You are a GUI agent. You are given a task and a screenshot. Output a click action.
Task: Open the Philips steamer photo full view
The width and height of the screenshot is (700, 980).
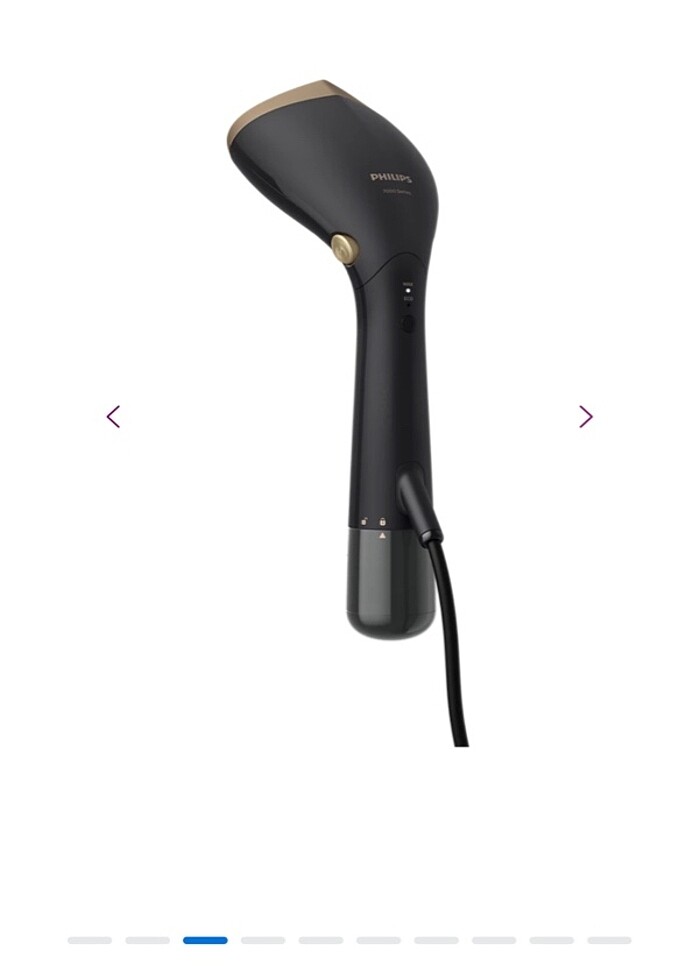tap(350, 410)
